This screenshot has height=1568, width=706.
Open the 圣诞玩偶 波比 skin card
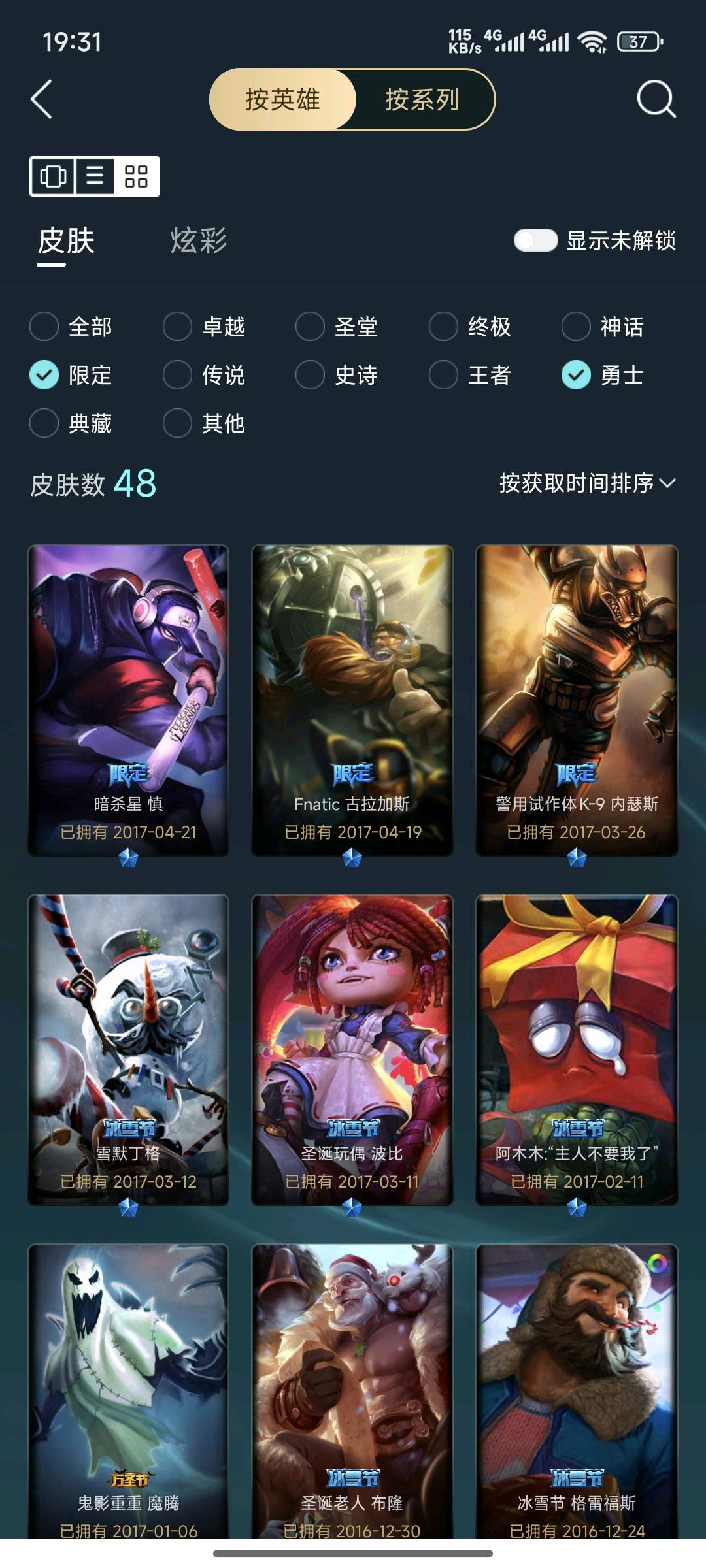coord(352,1049)
